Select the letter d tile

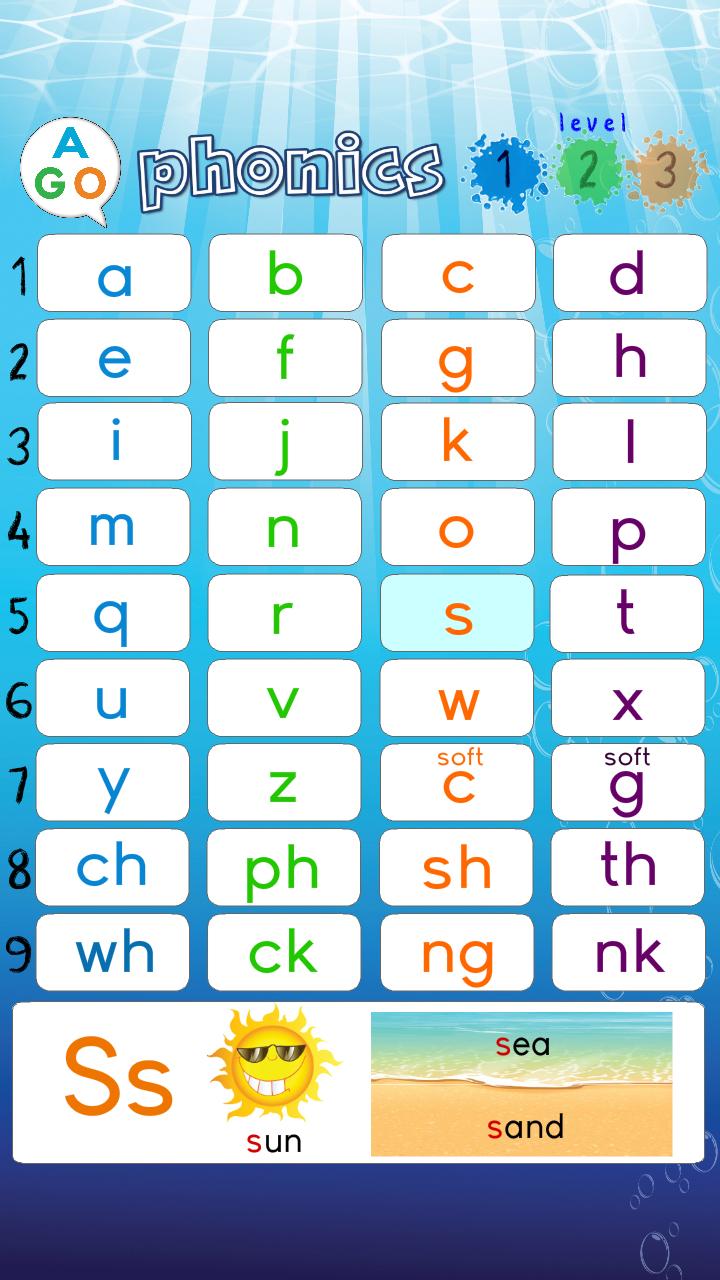tap(628, 273)
